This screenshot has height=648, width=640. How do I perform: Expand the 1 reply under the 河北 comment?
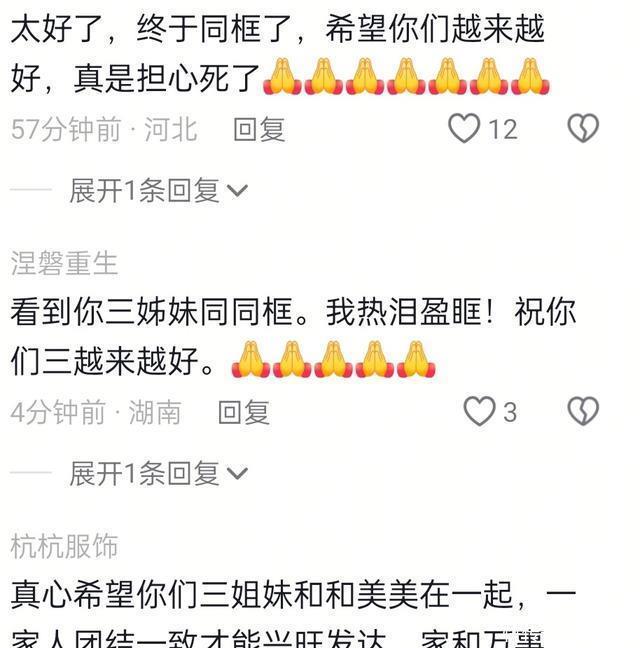158,190
